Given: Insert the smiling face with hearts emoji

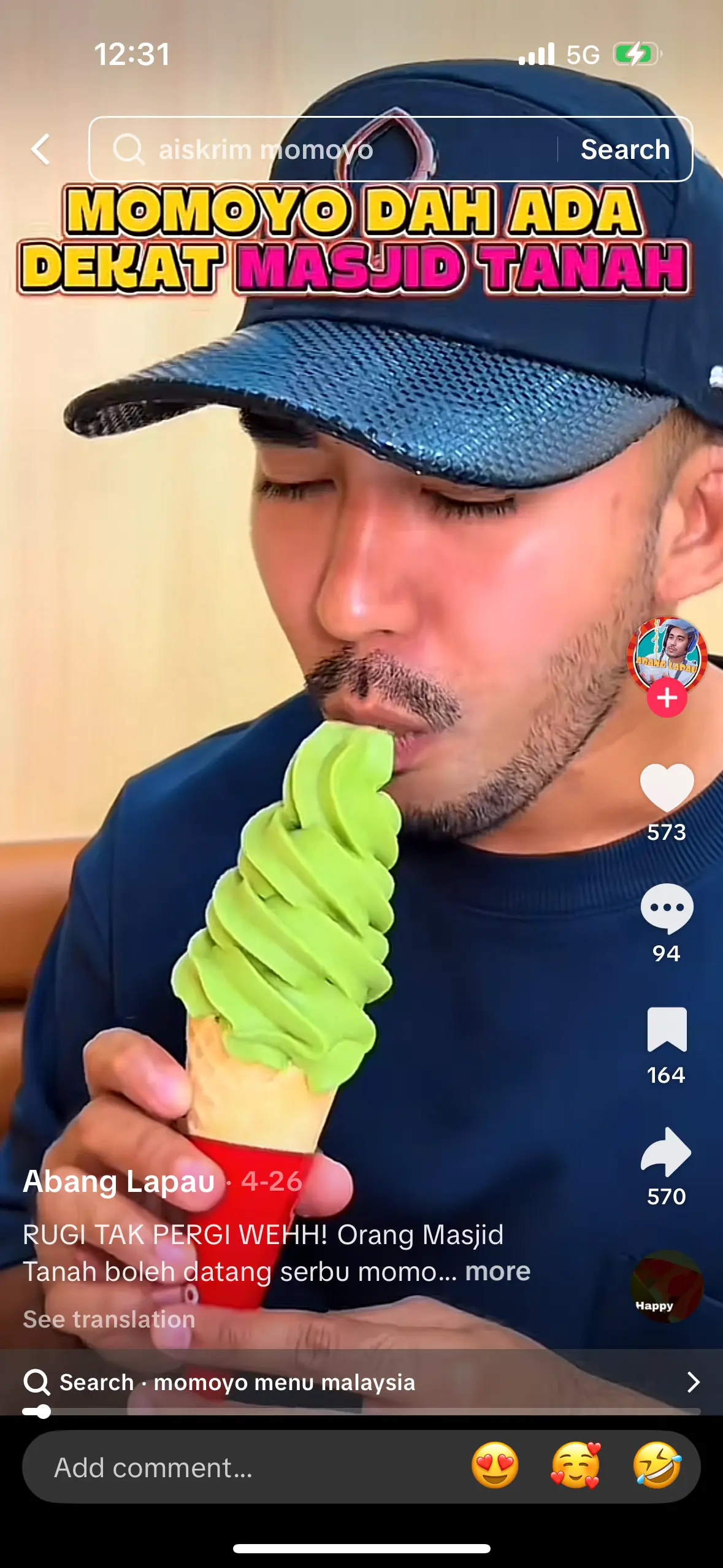Looking at the screenshot, I should pos(575,1466).
